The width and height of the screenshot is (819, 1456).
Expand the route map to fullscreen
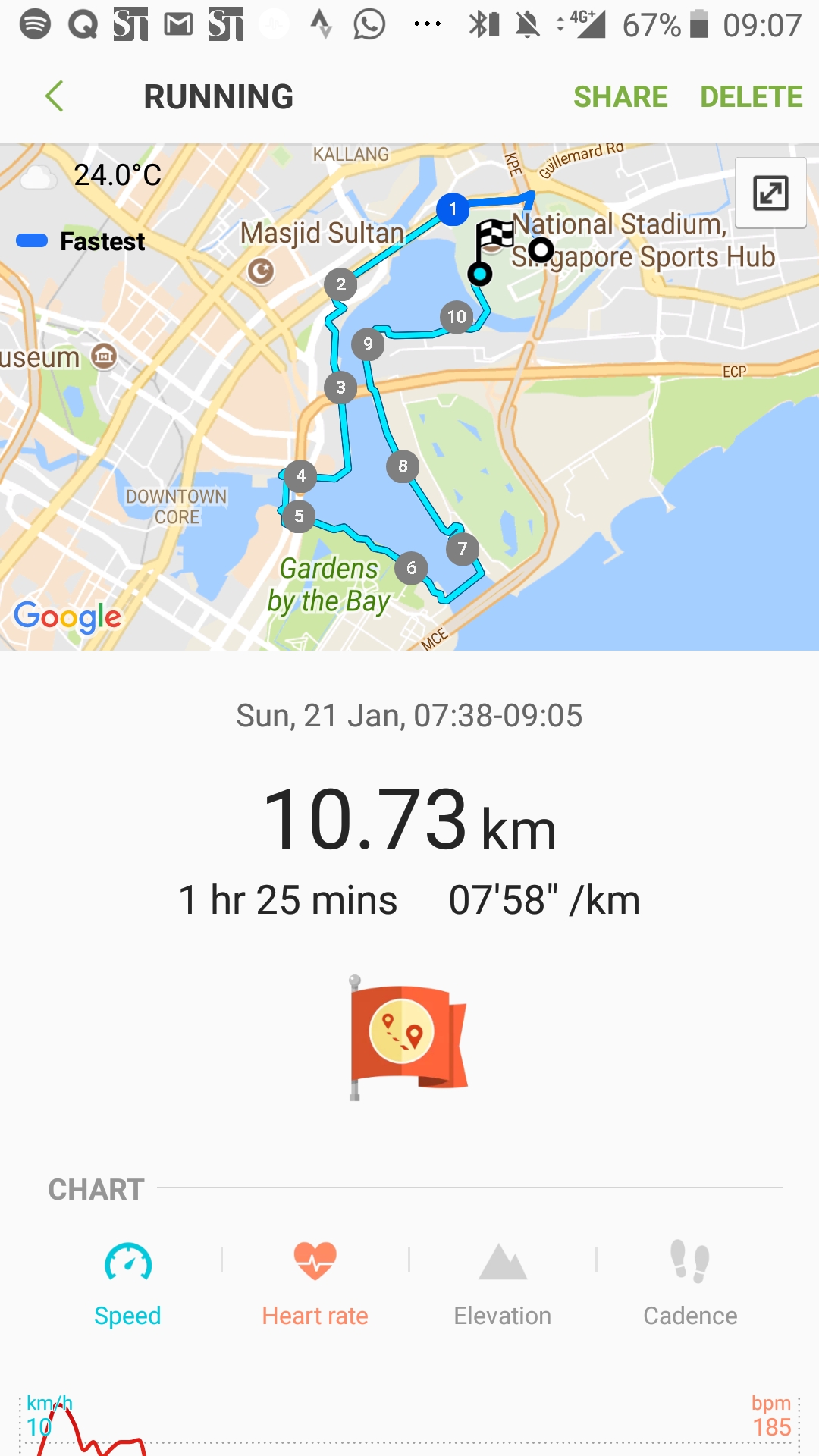[770, 193]
